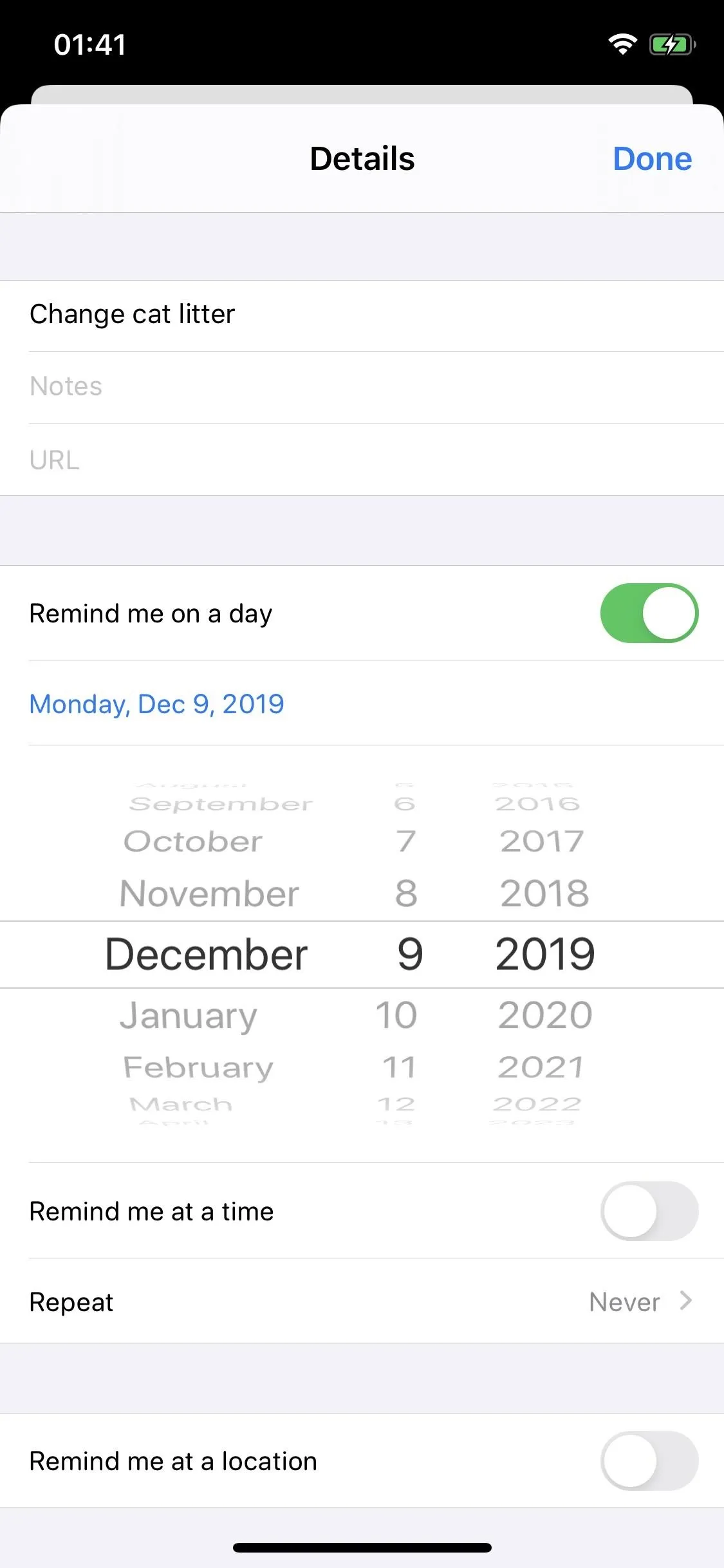Select year 2020 in the picker
Image resolution: width=724 pixels, height=1568 pixels.
pyautogui.click(x=545, y=1015)
